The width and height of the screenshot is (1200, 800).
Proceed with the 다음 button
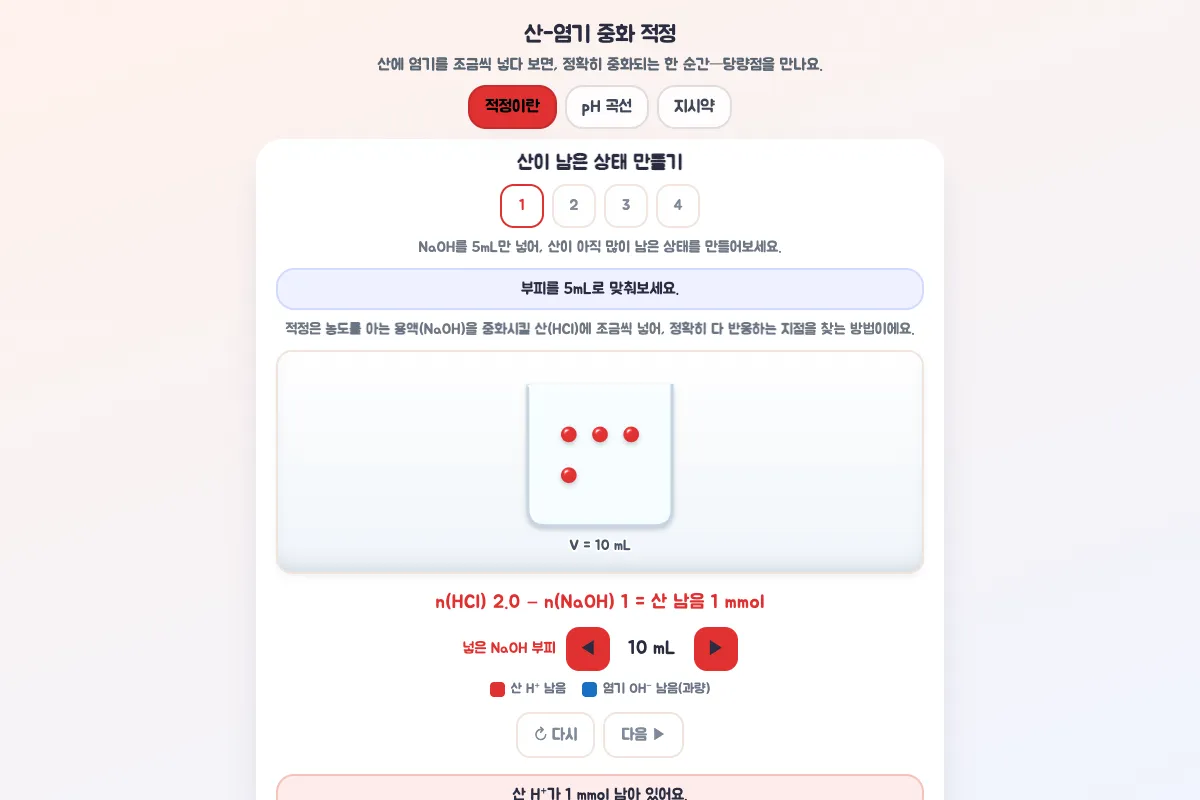pos(643,735)
